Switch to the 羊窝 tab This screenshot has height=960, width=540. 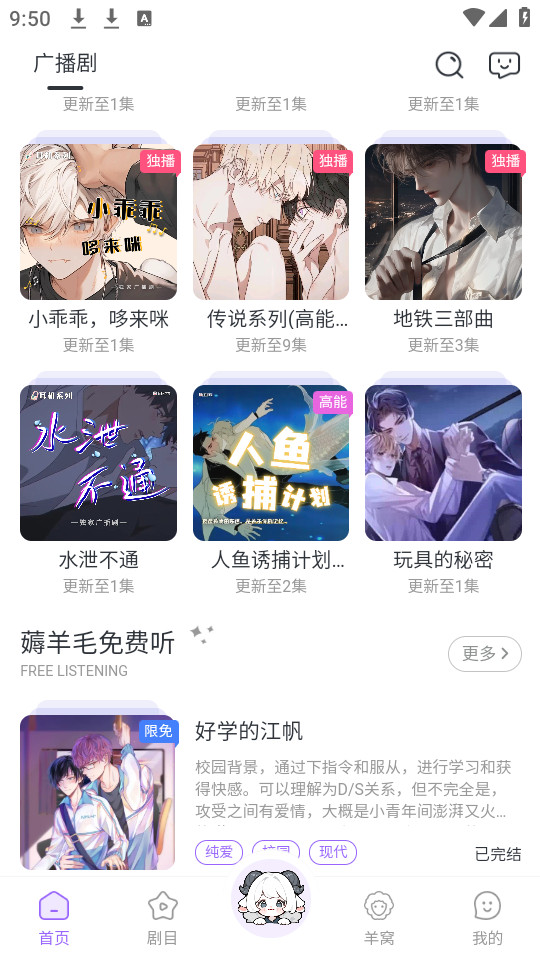(379, 918)
